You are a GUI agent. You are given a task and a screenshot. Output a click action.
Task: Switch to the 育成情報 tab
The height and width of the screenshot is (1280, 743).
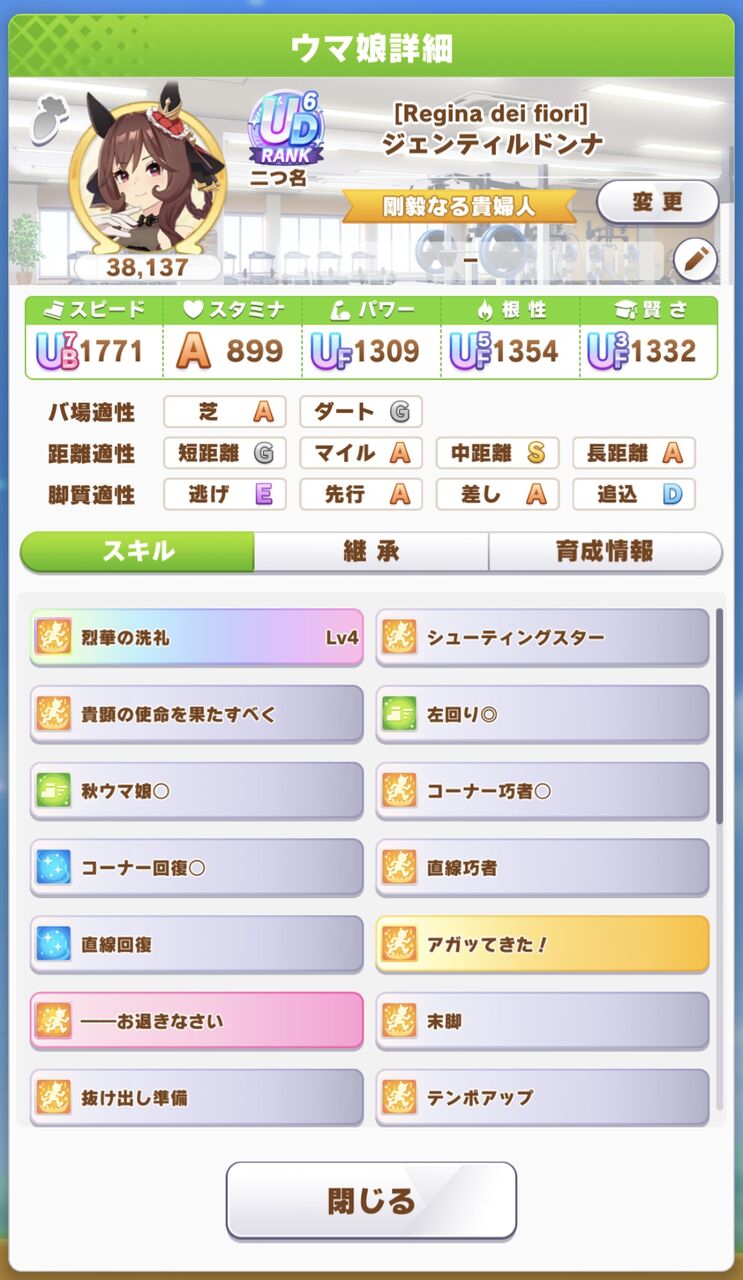click(x=604, y=551)
